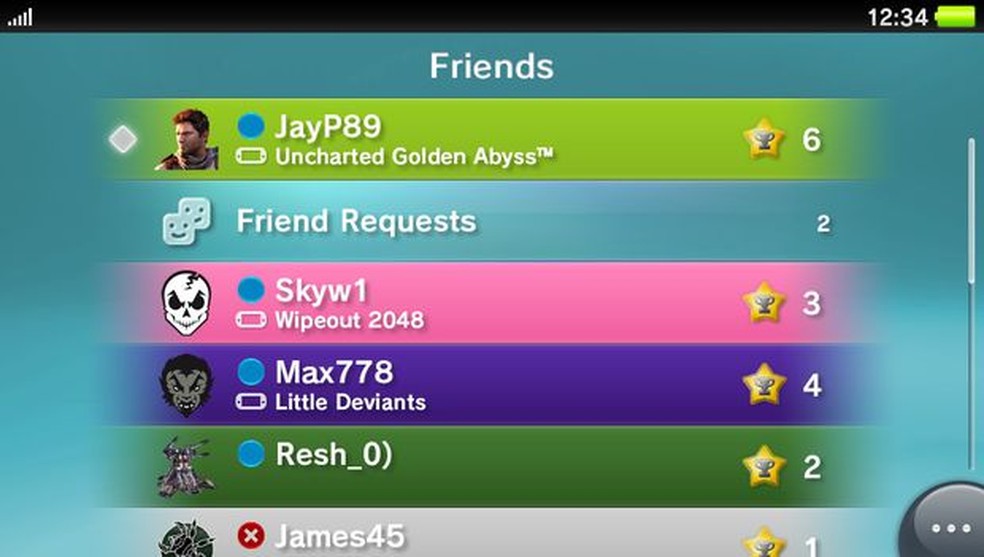
Task: Open Skyw1's friend entry
Action: pyautogui.click(x=490, y=303)
